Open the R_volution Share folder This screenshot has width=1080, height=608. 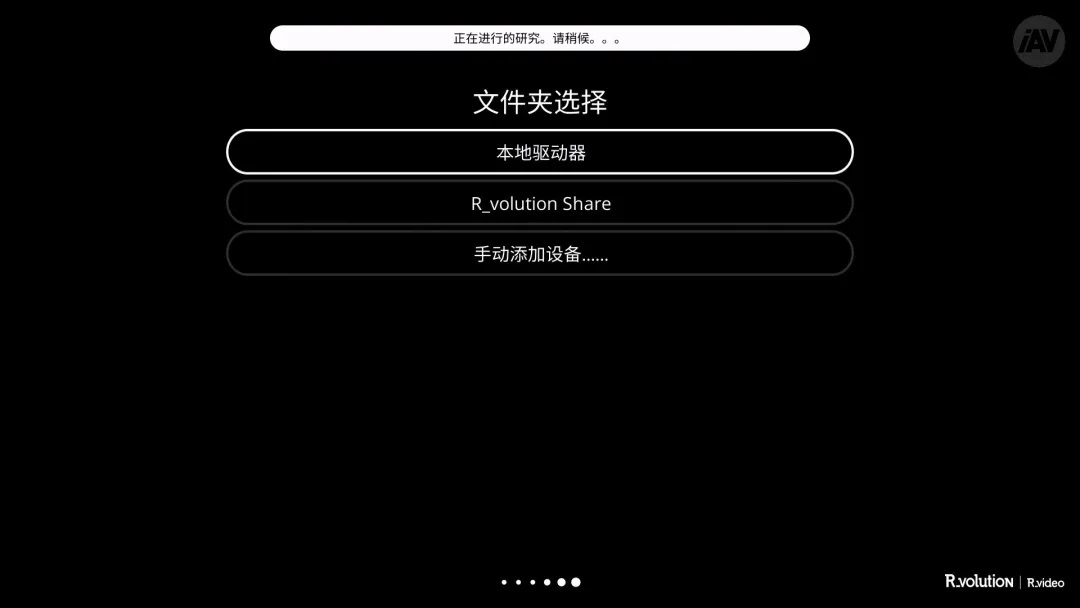(540, 203)
